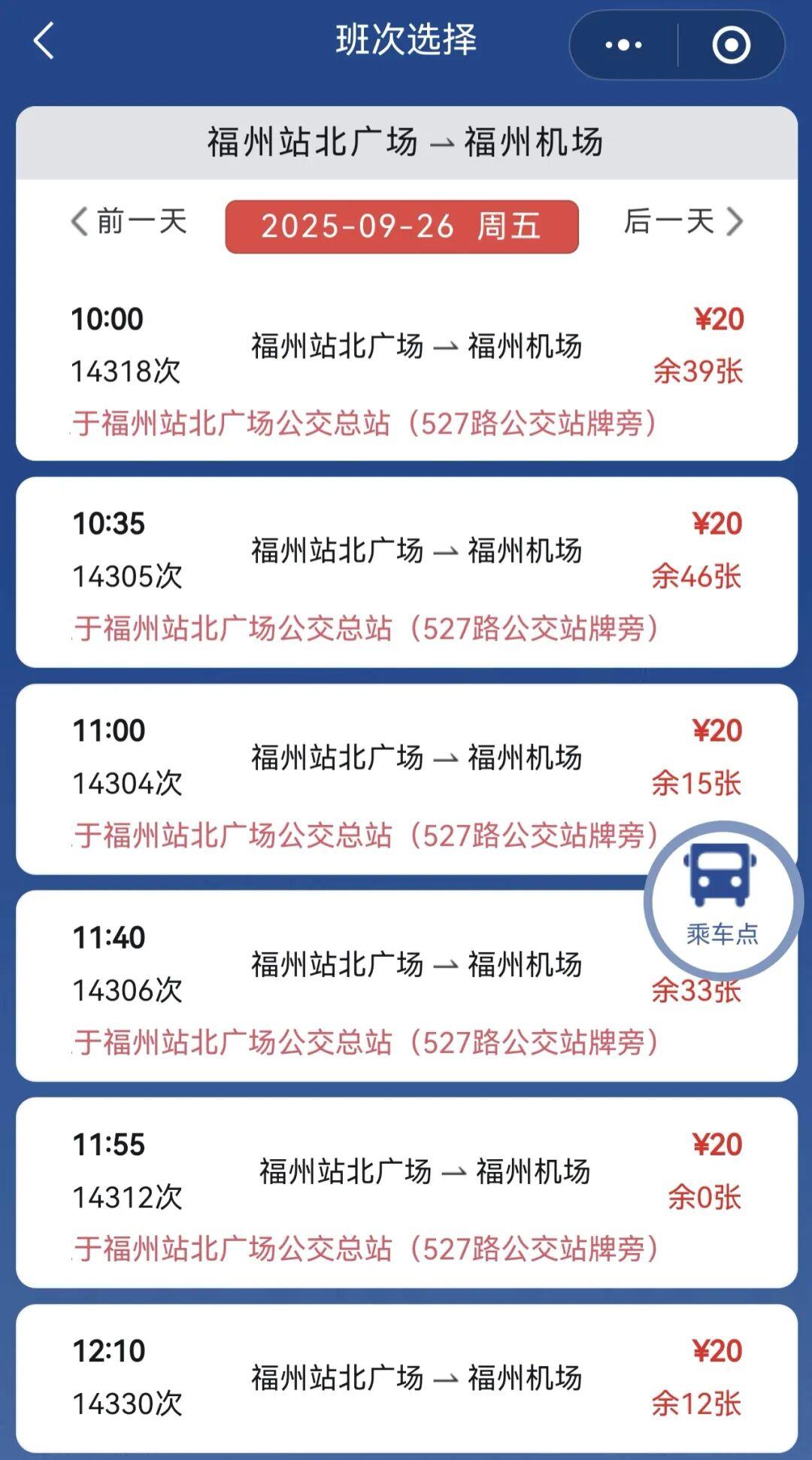Open the mini program three-dot menu

623,45
